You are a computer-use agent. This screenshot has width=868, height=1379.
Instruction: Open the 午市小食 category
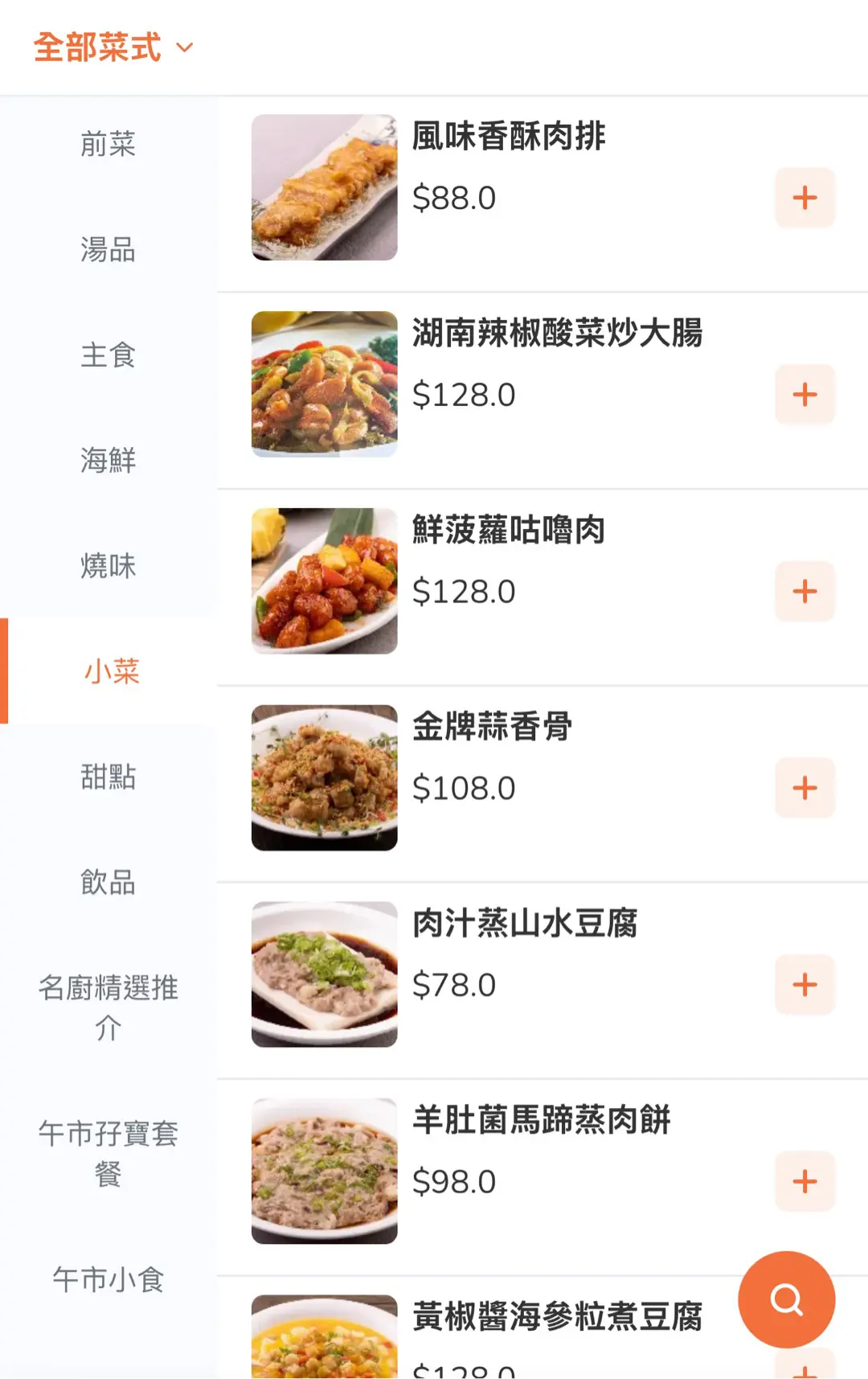point(108,1279)
